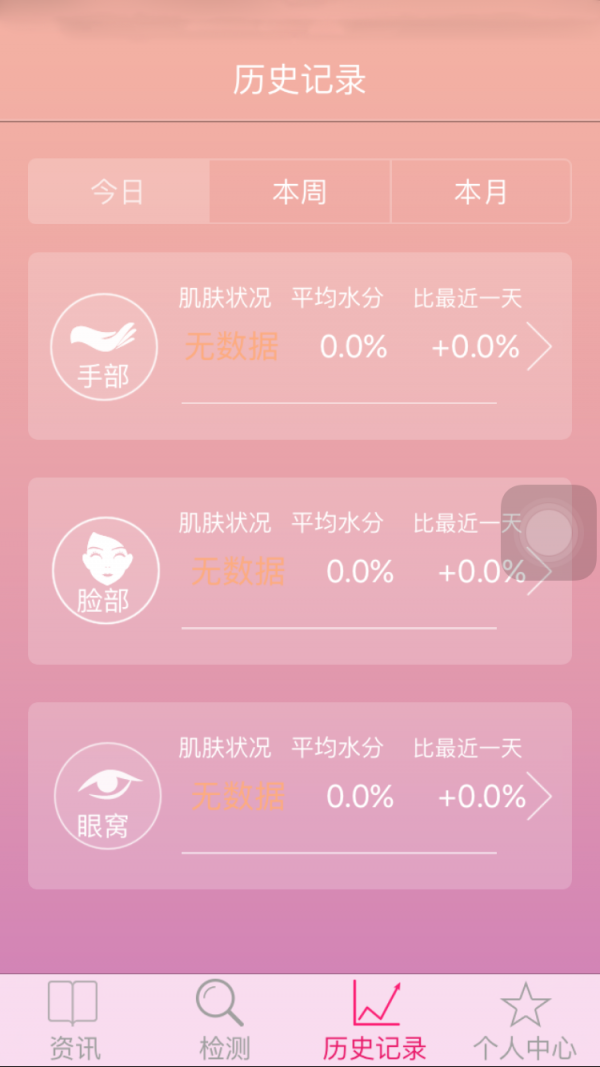Switch to the 检测 tab

click(224, 1020)
